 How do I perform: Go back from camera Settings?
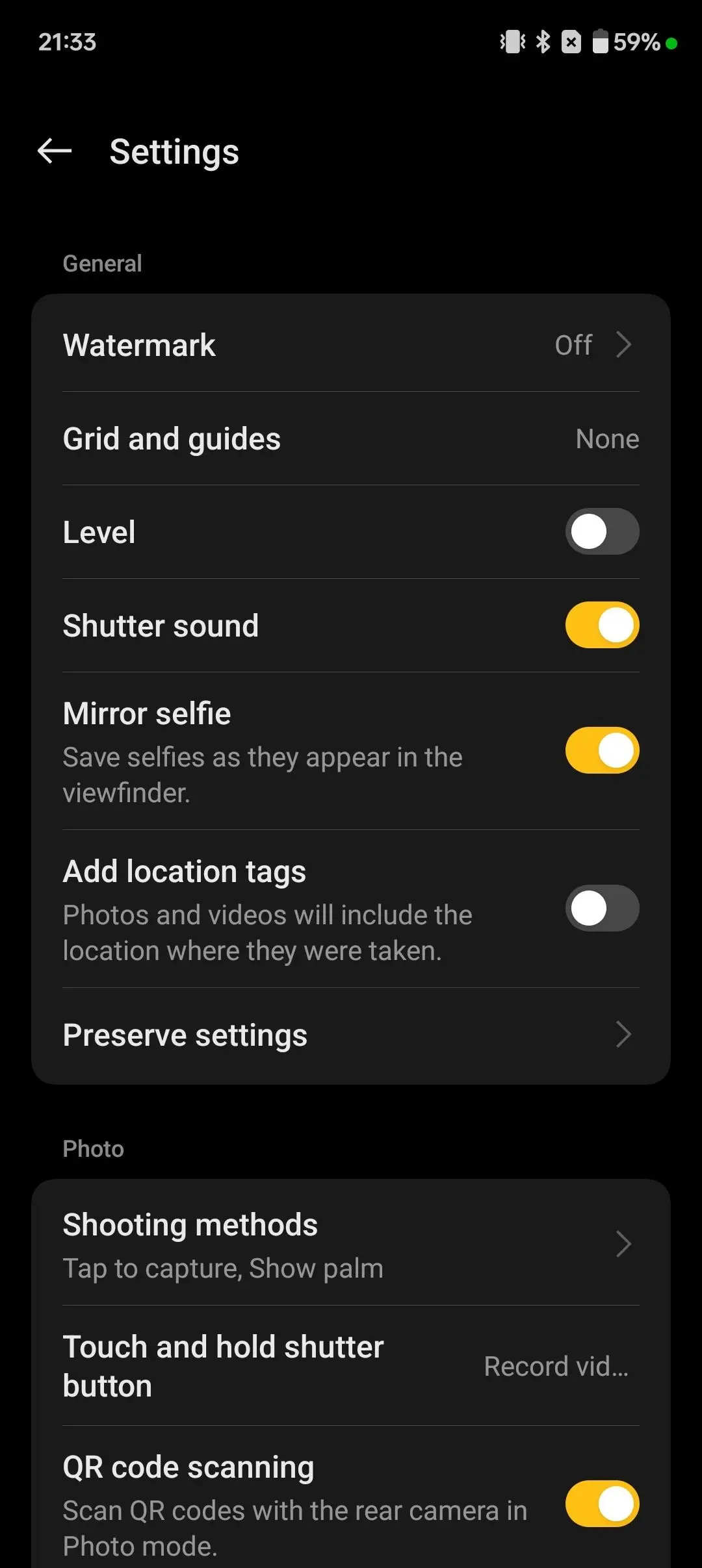tap(55, 151)
